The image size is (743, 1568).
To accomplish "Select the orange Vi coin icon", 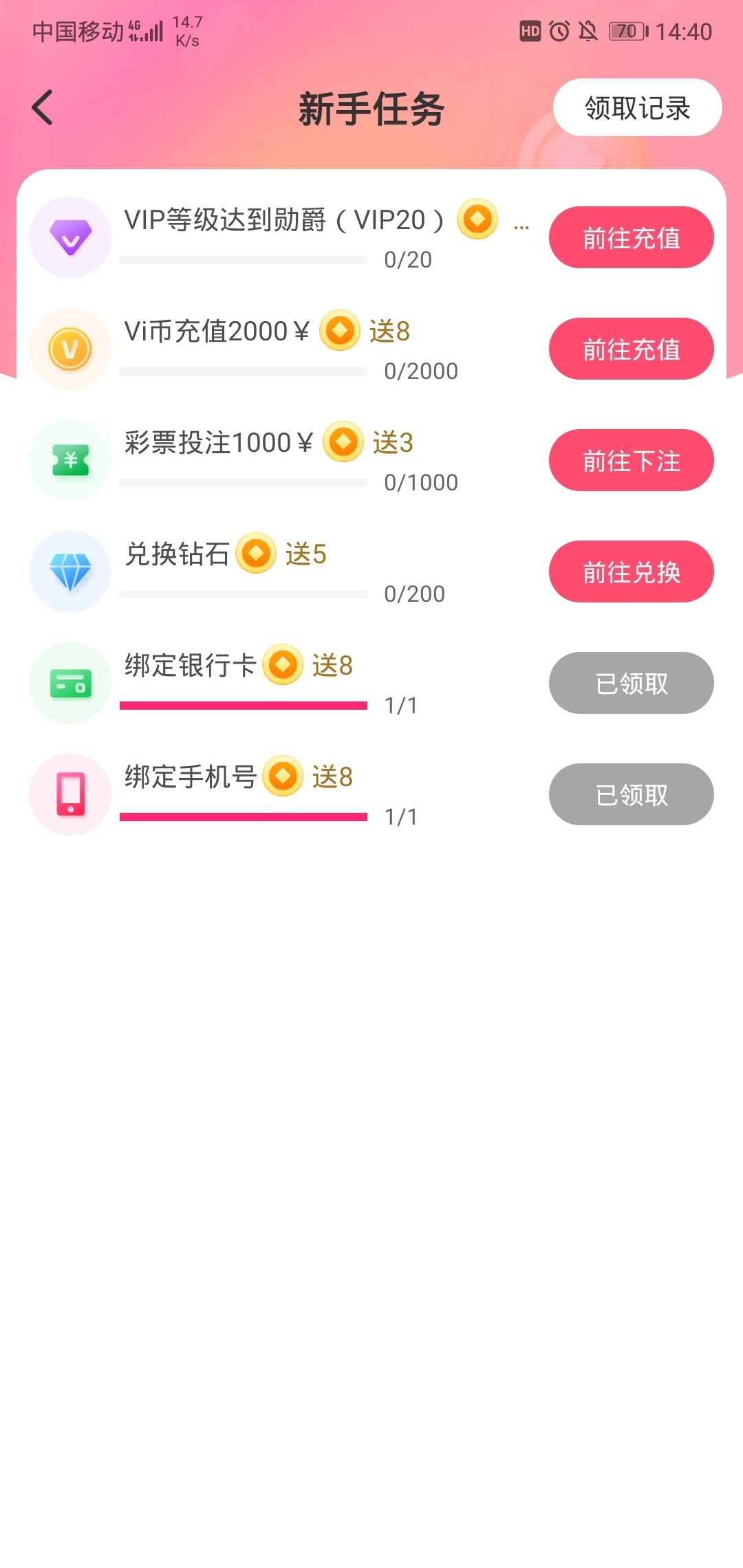I will tap(70, 347).
